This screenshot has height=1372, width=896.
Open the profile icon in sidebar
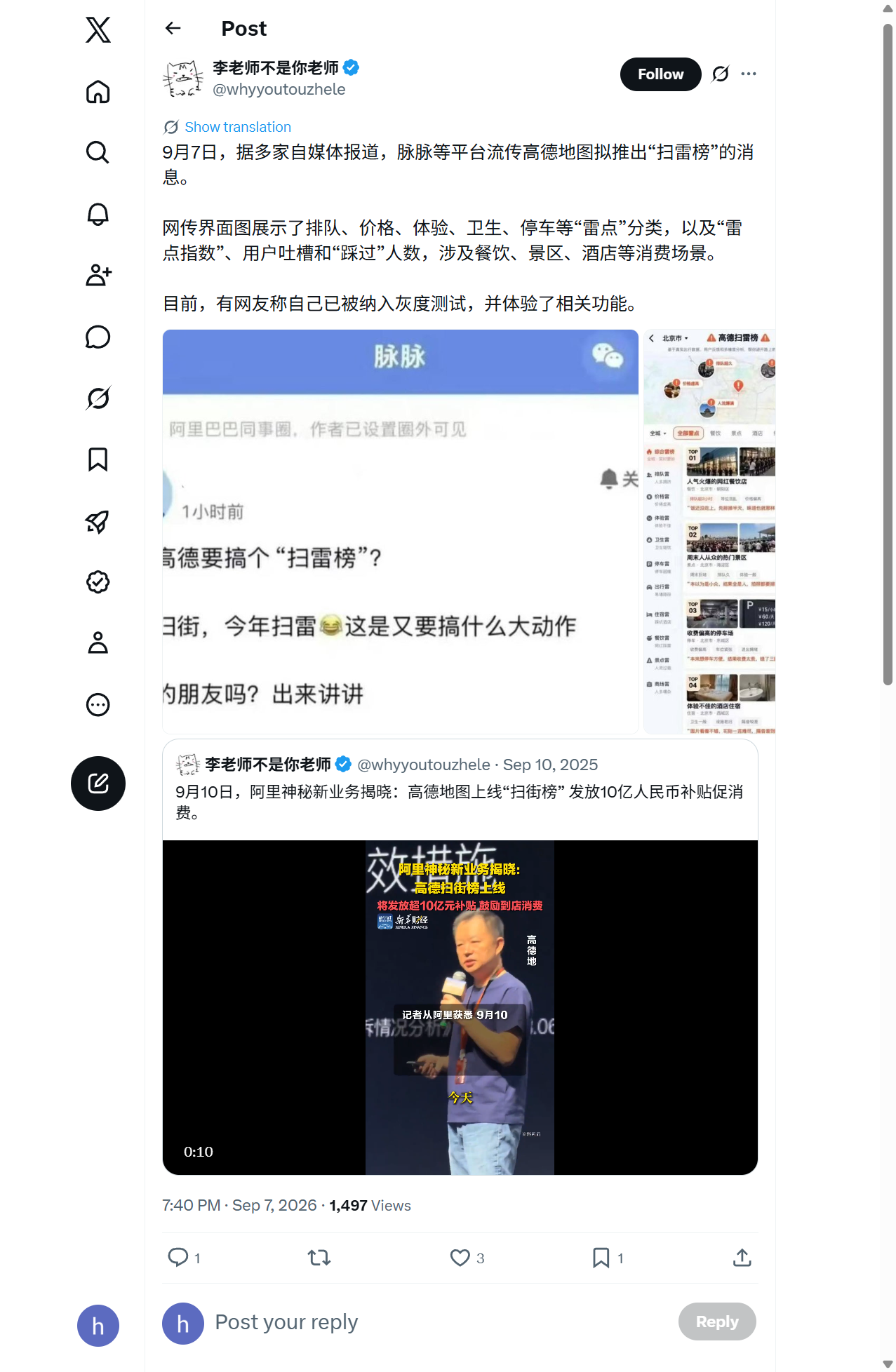98,643
